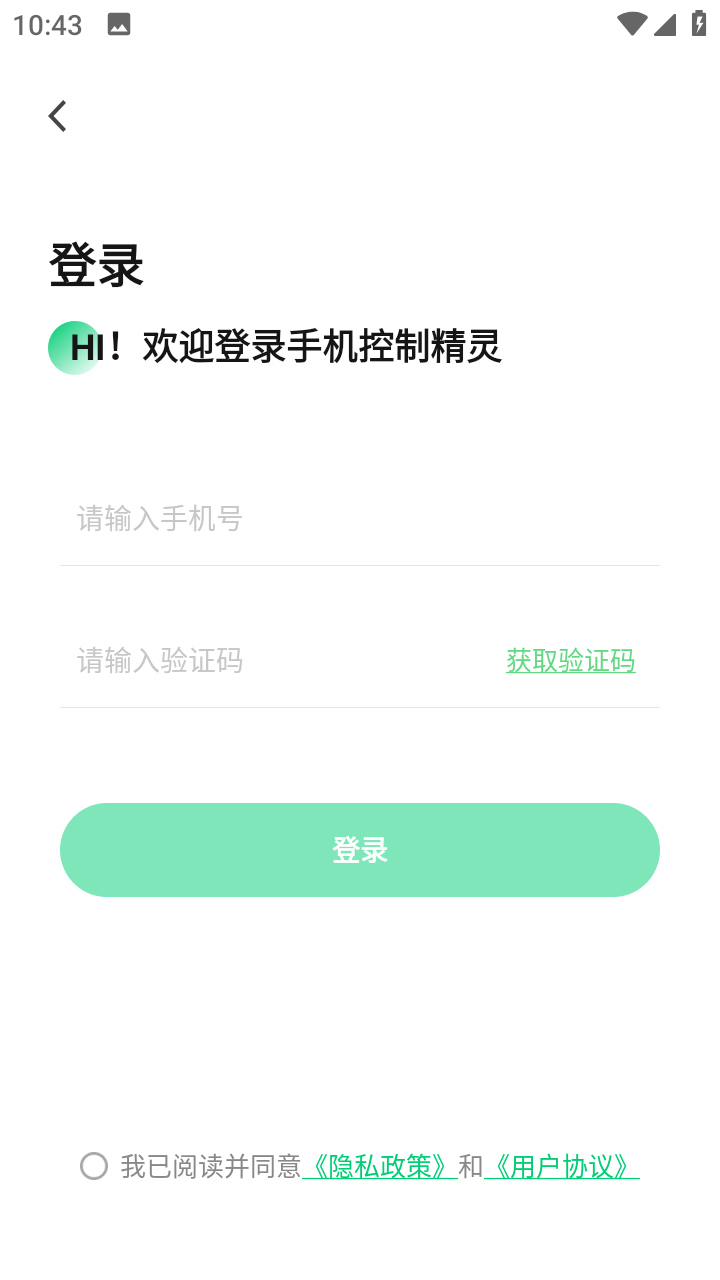This screenshot has width=720, height=1280.
Task: Open the 《隐私政策》 privacy policy
Action: click(380, 1166)
